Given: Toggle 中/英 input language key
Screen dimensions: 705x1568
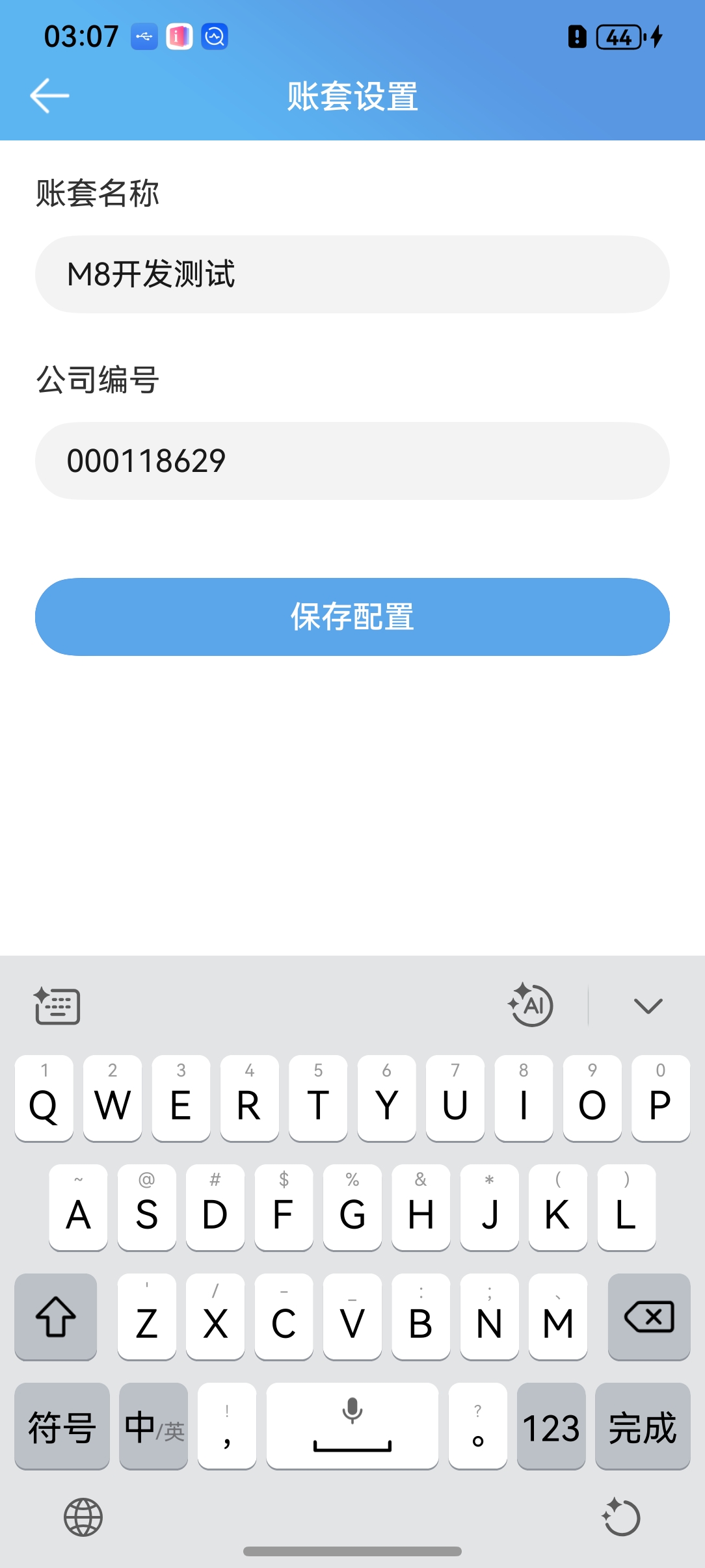Looking at the screenshot, I should pos(153,1426).
